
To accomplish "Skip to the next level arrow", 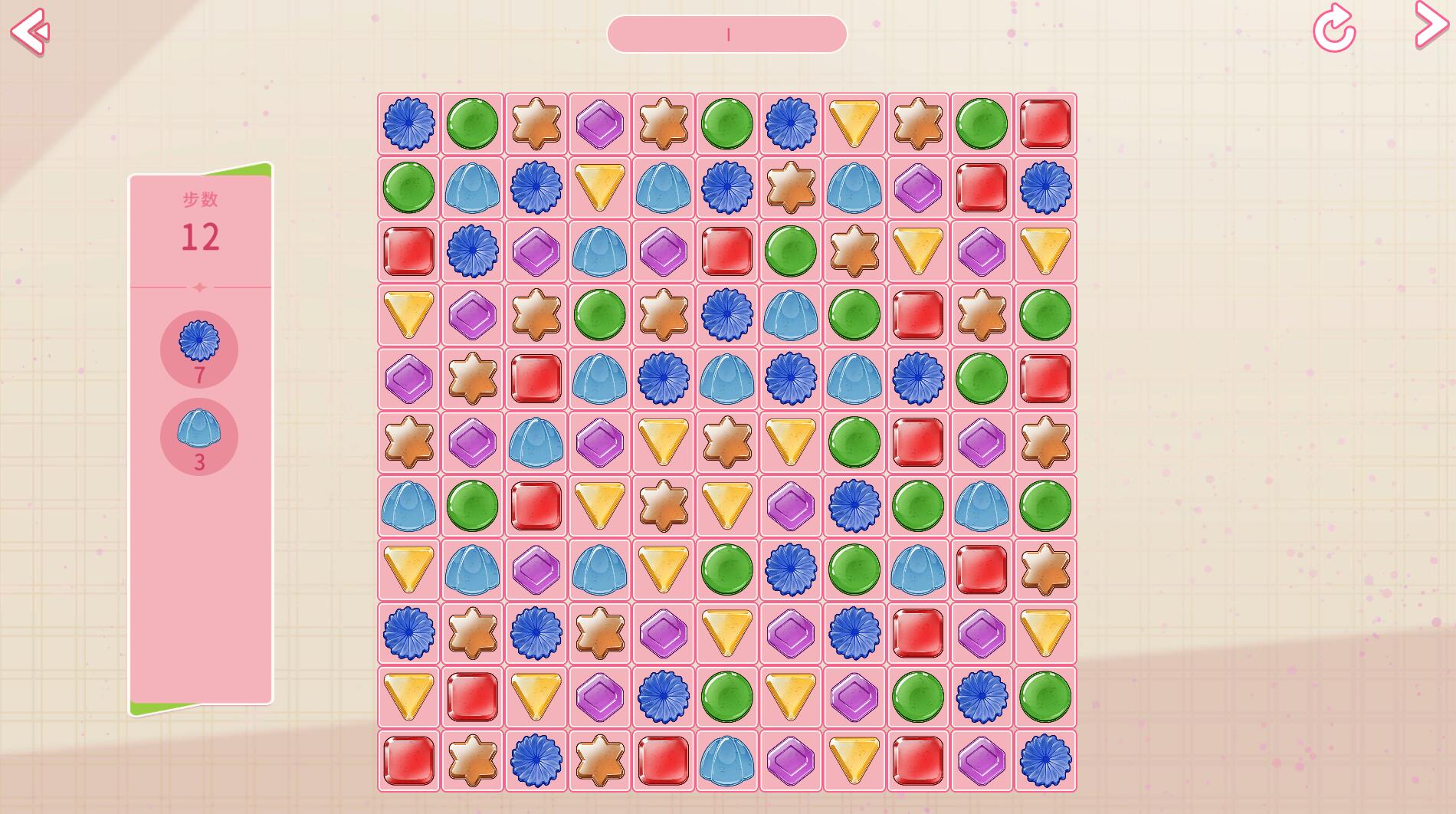I will pyautogui.click(x=1430, y=26).
